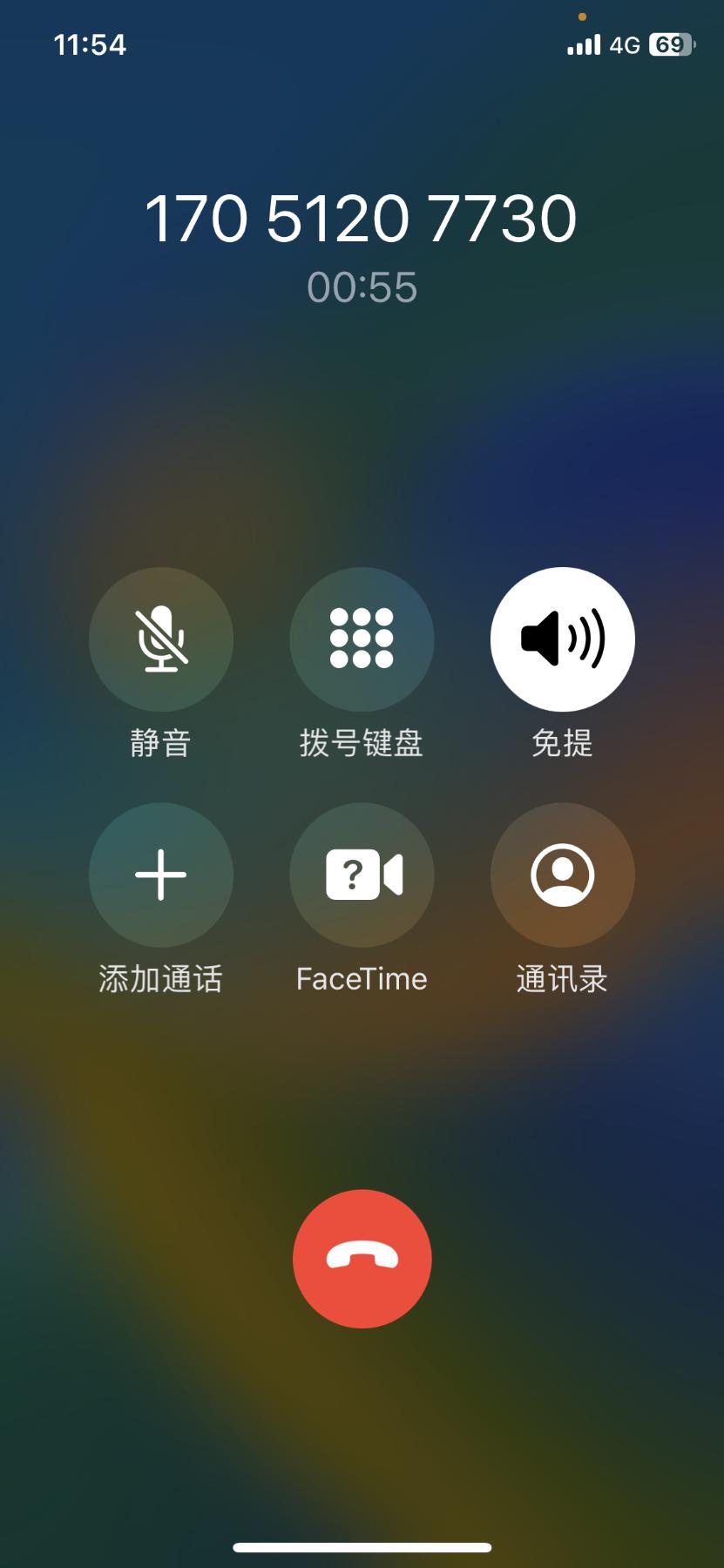Start a FaceTime video call

[x=362, y=875]
